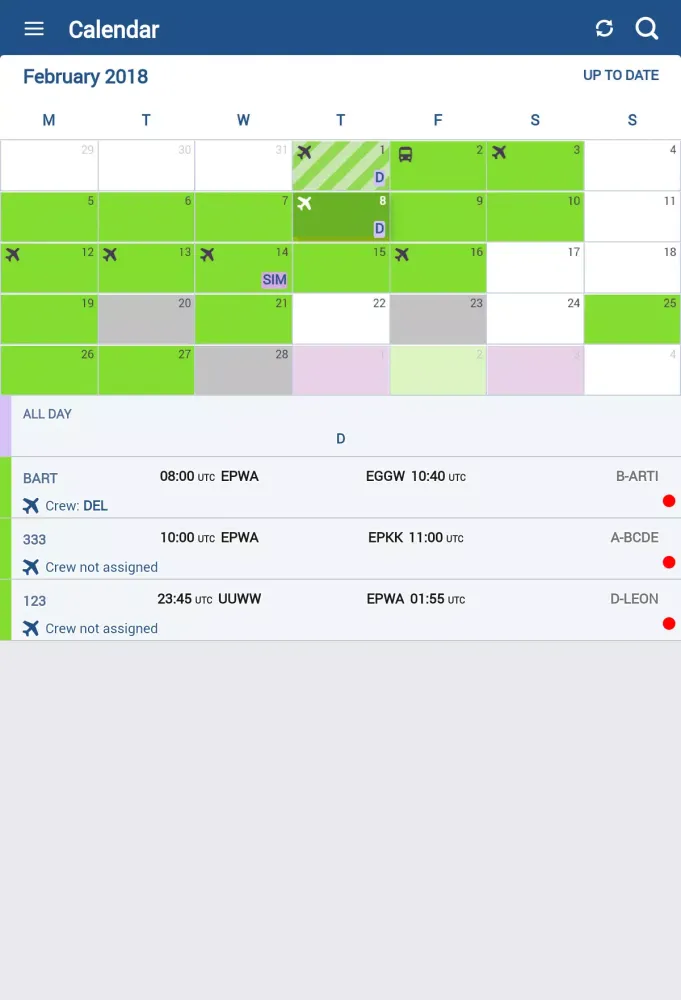The image size is (681, 1000).
Task: Pick February 28 in the calendar
Action: pyautogui.click(x=244, y=370)
